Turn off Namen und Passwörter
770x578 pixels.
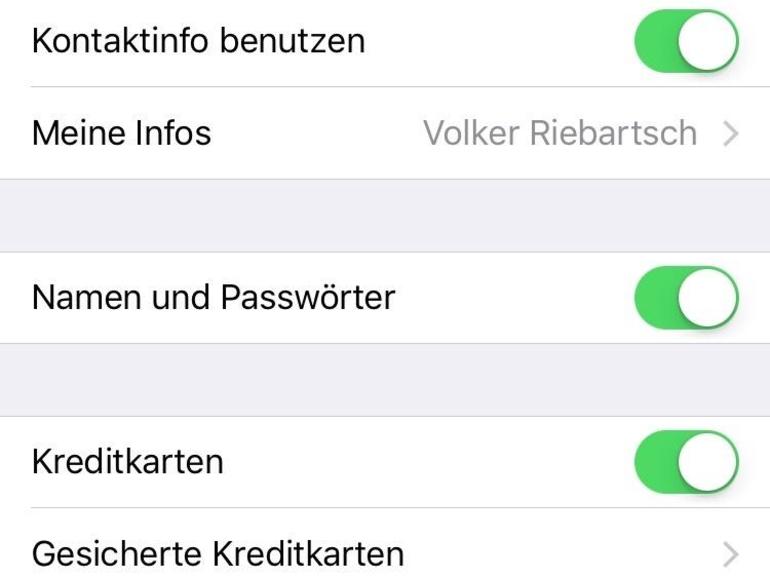tap(686, 297)
